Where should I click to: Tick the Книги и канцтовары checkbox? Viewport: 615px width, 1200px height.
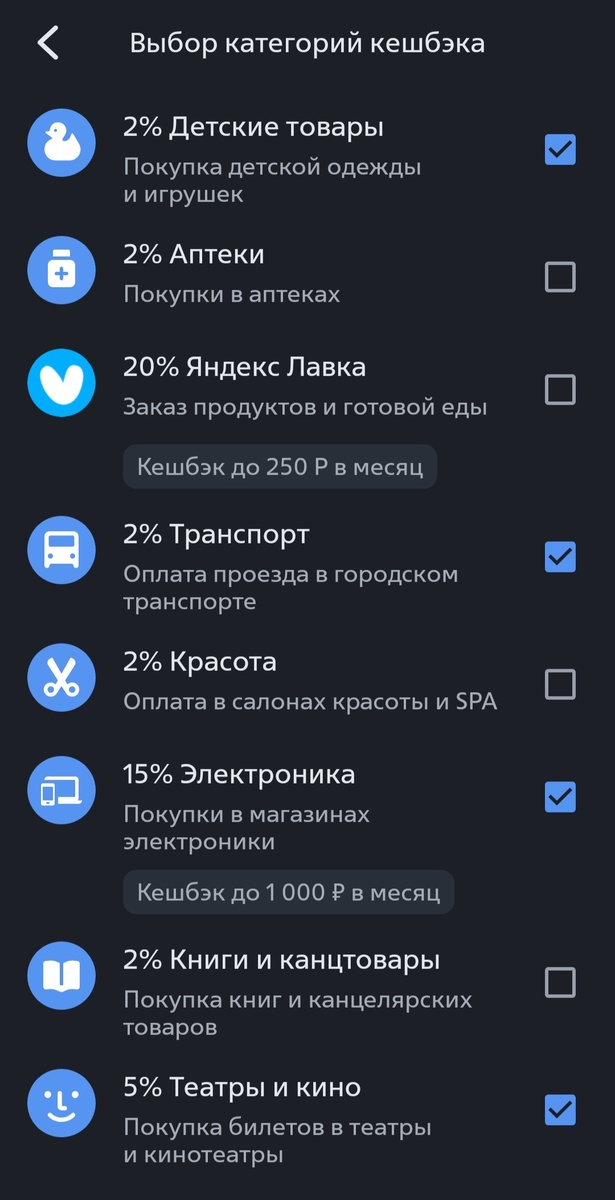(560, 982)
